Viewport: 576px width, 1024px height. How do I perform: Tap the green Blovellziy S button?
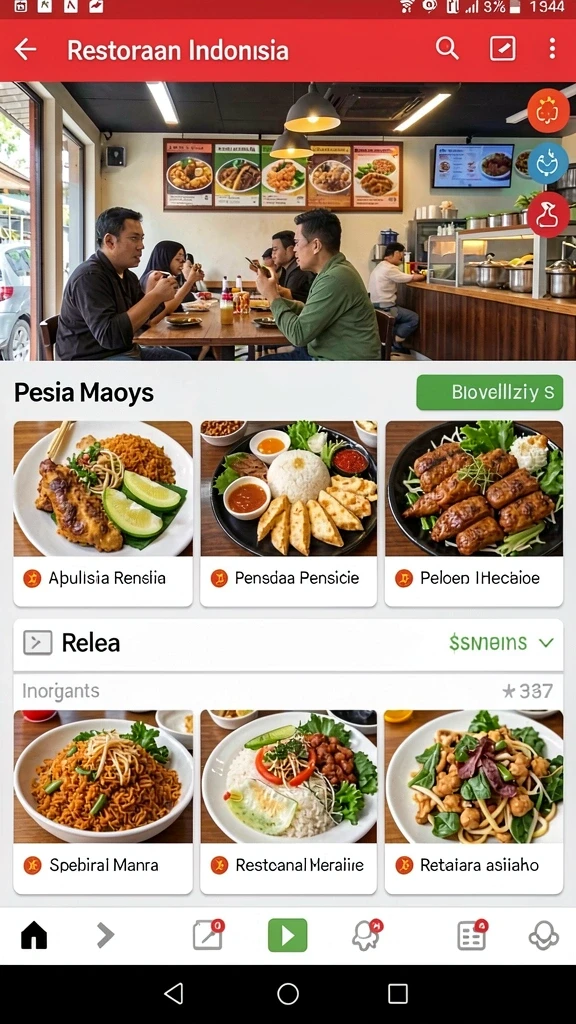490,392
